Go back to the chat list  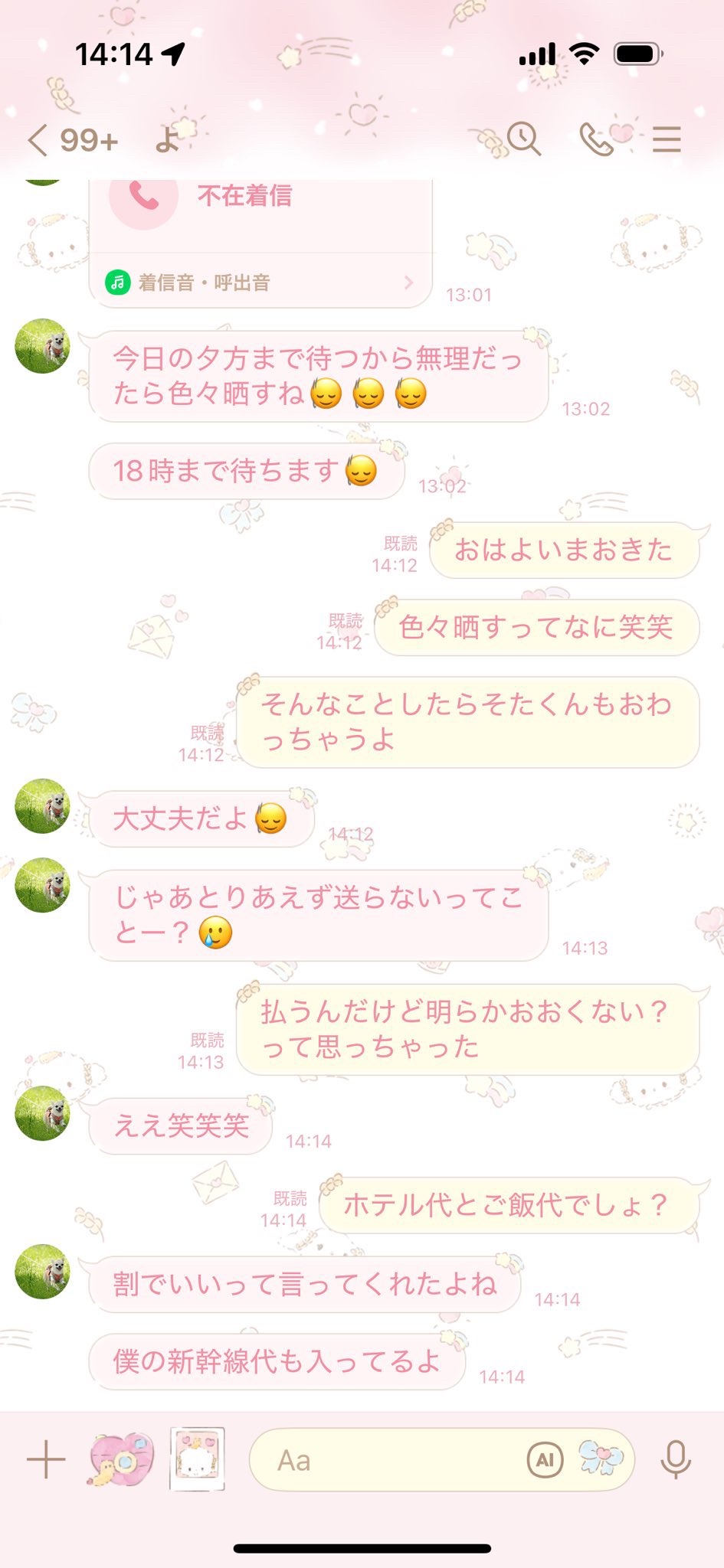(38, 141)
